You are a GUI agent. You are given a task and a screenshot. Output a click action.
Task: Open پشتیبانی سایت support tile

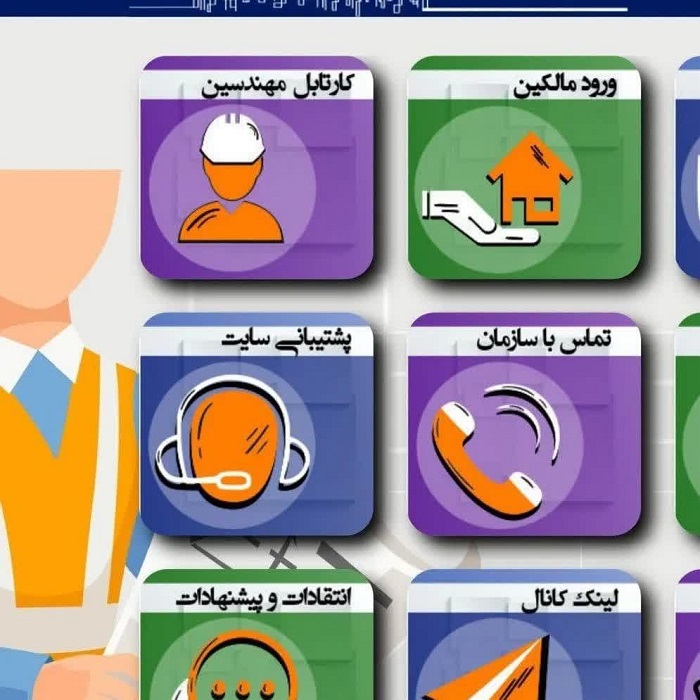click(256, 425)
